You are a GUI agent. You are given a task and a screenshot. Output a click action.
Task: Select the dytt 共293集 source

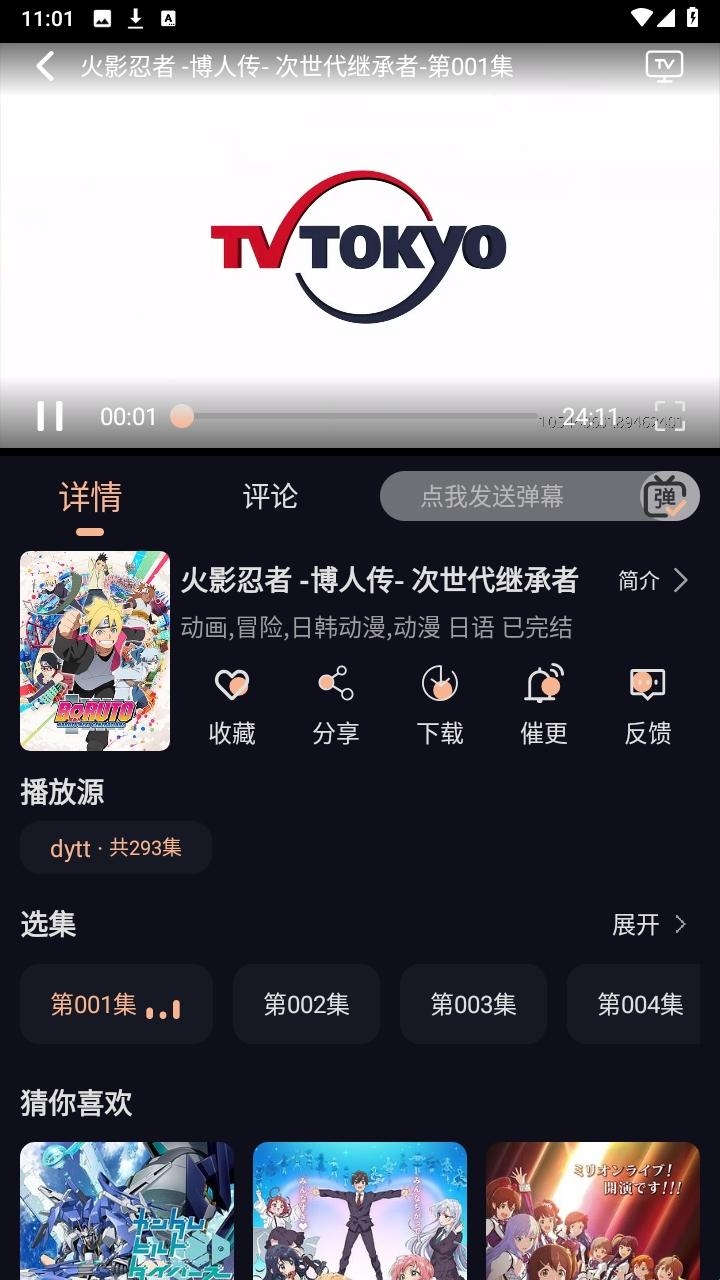point(116,848)
